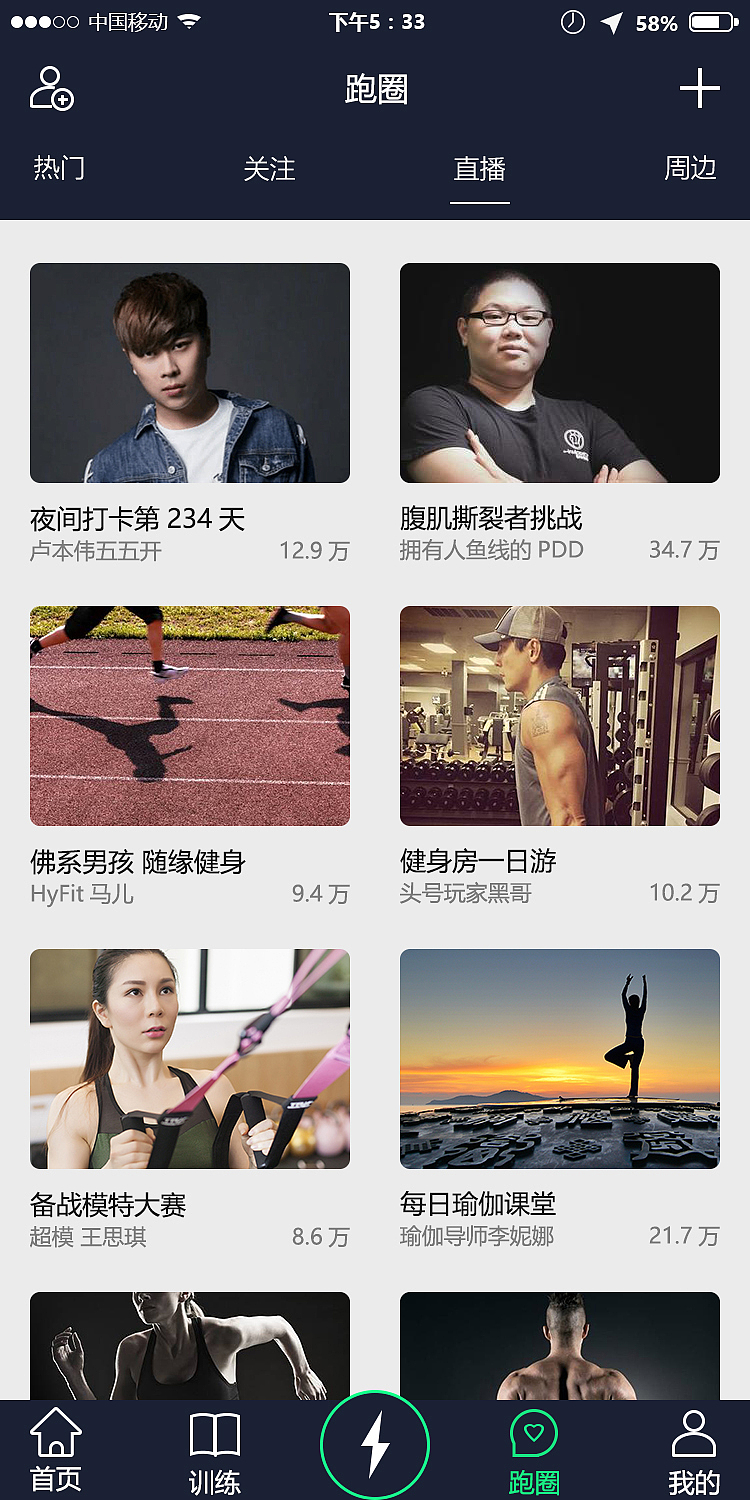This screenshot has height=1500, width=750.
Task: Switch to the 热门 tab
Action: point(60,169)
